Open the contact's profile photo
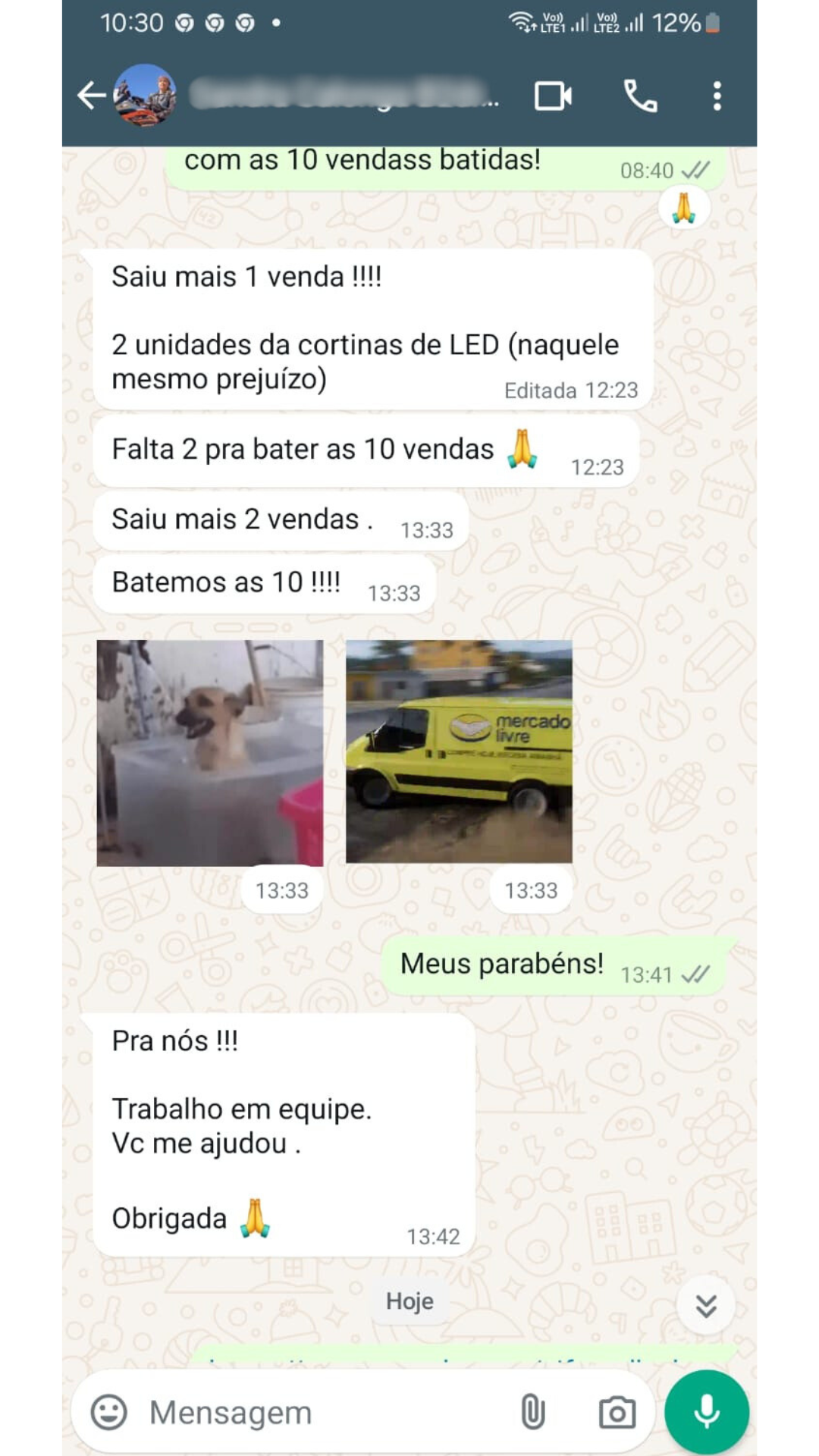This screenshot has height=1456, width=819. coord(146,96)
